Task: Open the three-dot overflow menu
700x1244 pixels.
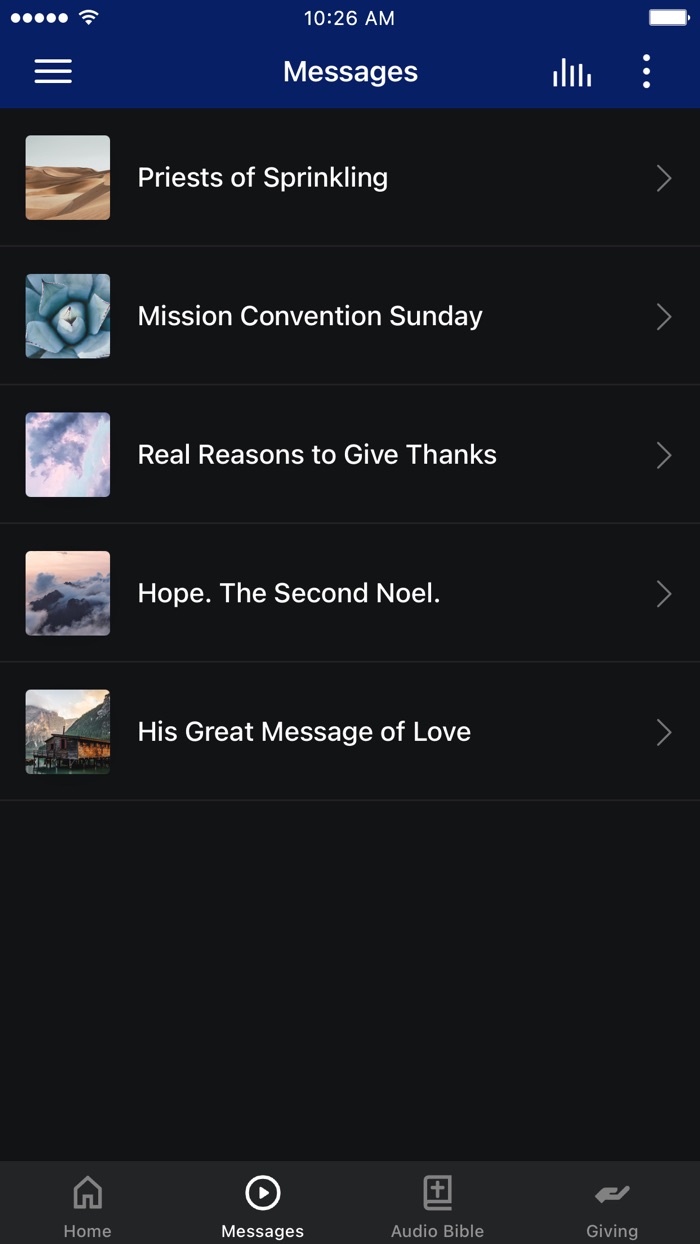Action: [x=647, y=72]
